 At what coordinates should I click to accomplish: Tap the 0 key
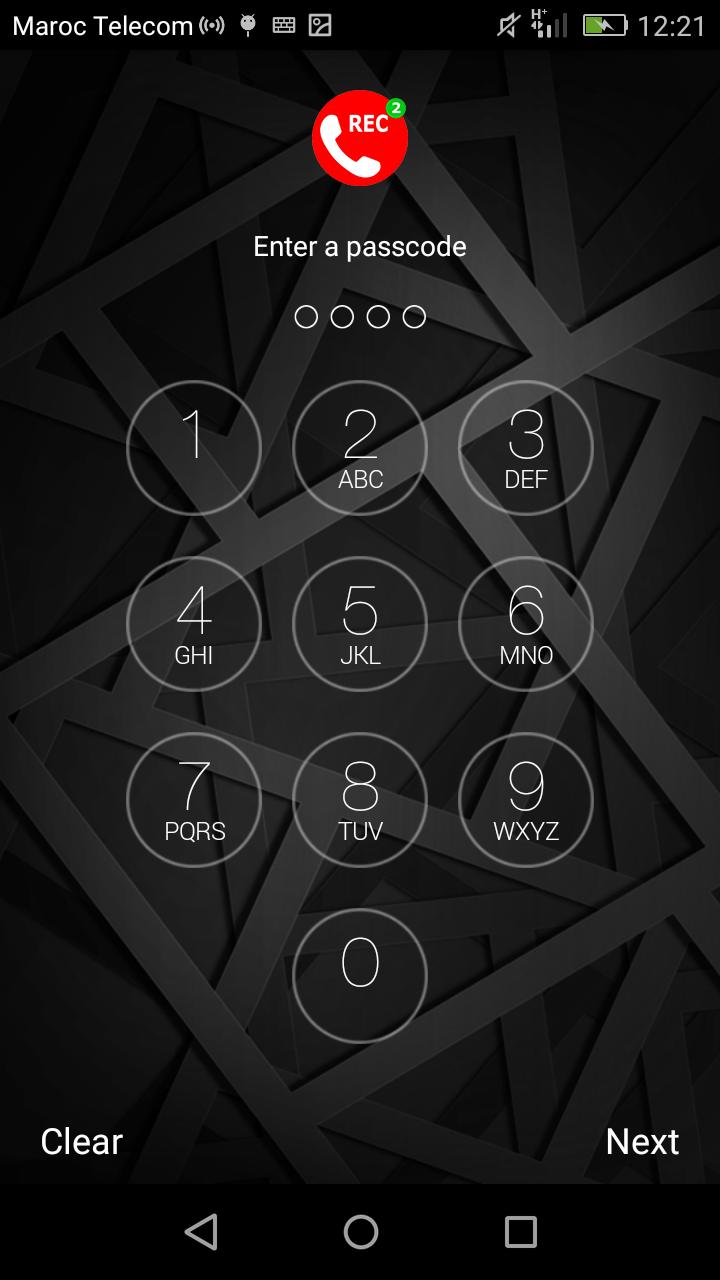click(360, 975)
